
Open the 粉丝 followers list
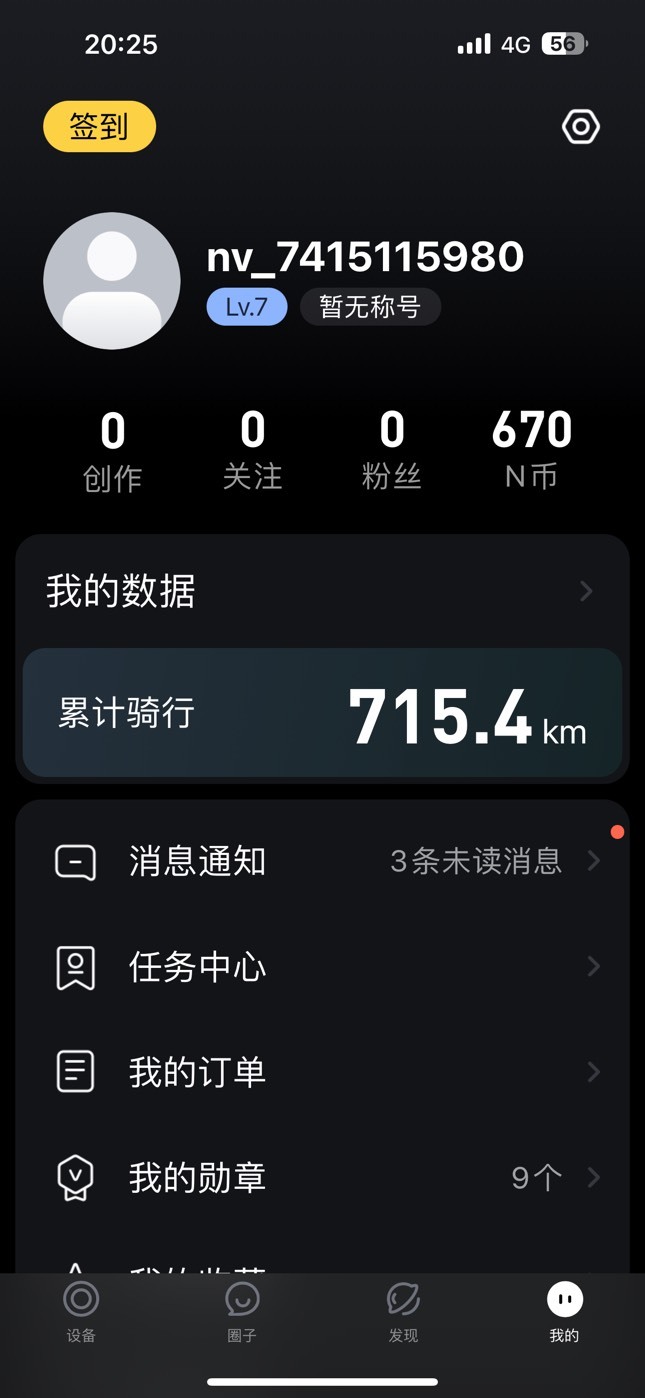click(x=392, y=451)
